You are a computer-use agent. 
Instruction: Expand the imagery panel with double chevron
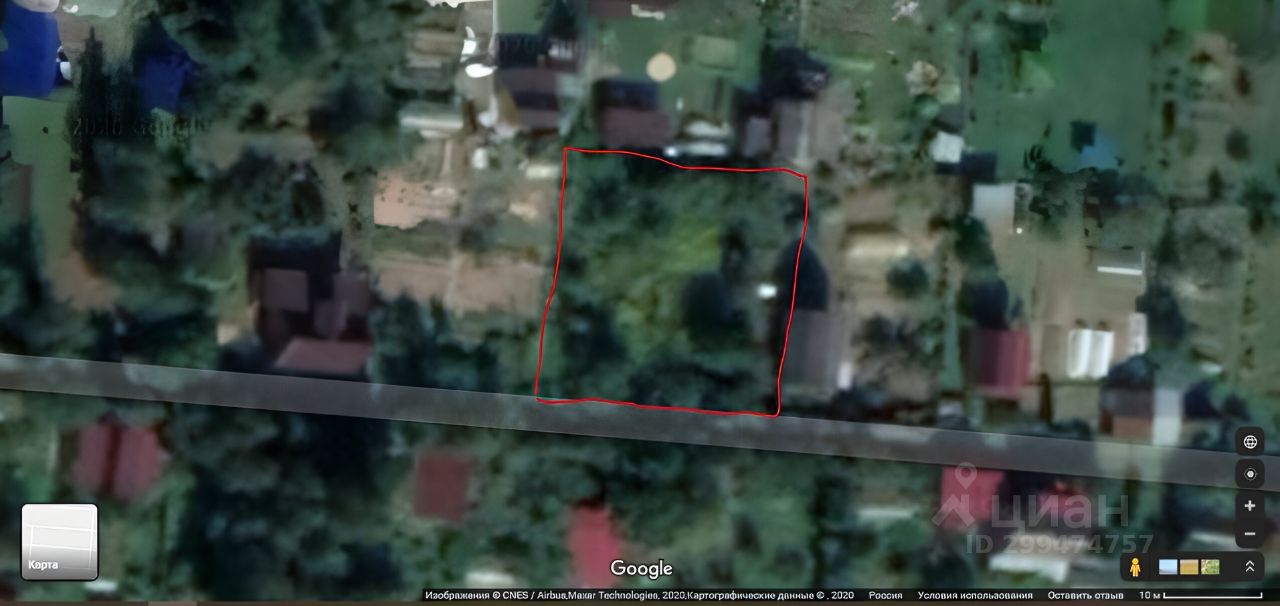(1249, 567)
